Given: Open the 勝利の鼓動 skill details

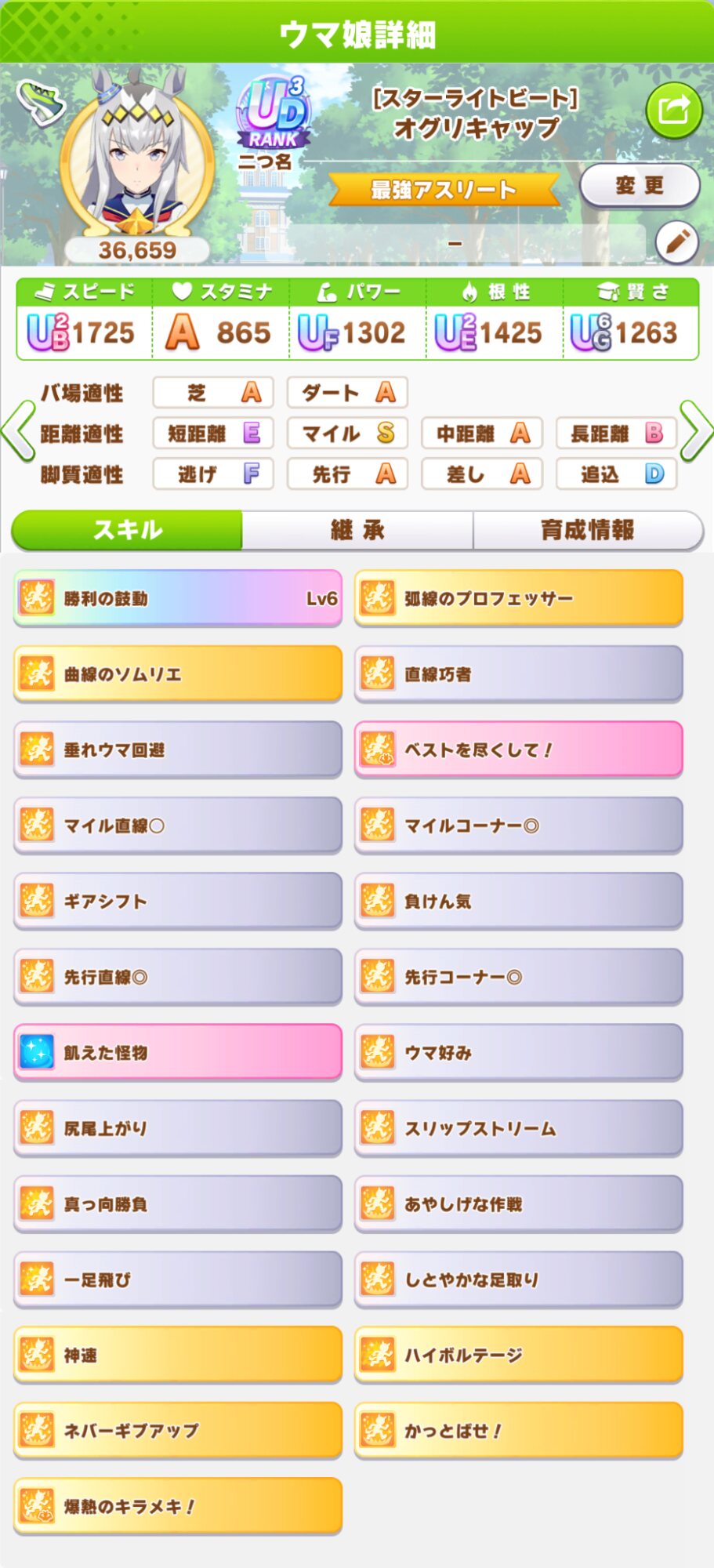Looking at the screenshot, I should point(178,598).
